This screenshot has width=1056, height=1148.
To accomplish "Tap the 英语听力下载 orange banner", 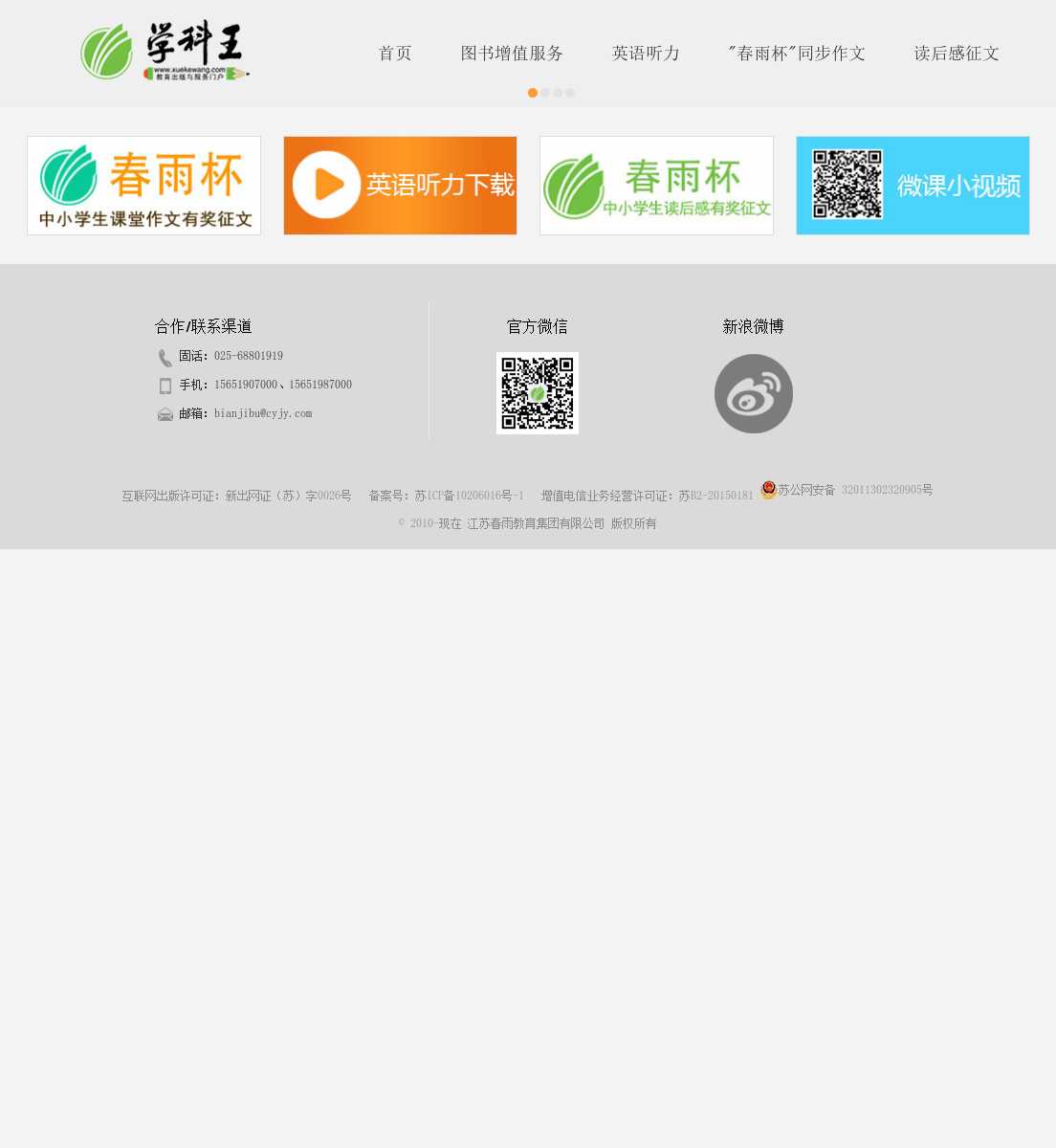I will click(400, 186).
